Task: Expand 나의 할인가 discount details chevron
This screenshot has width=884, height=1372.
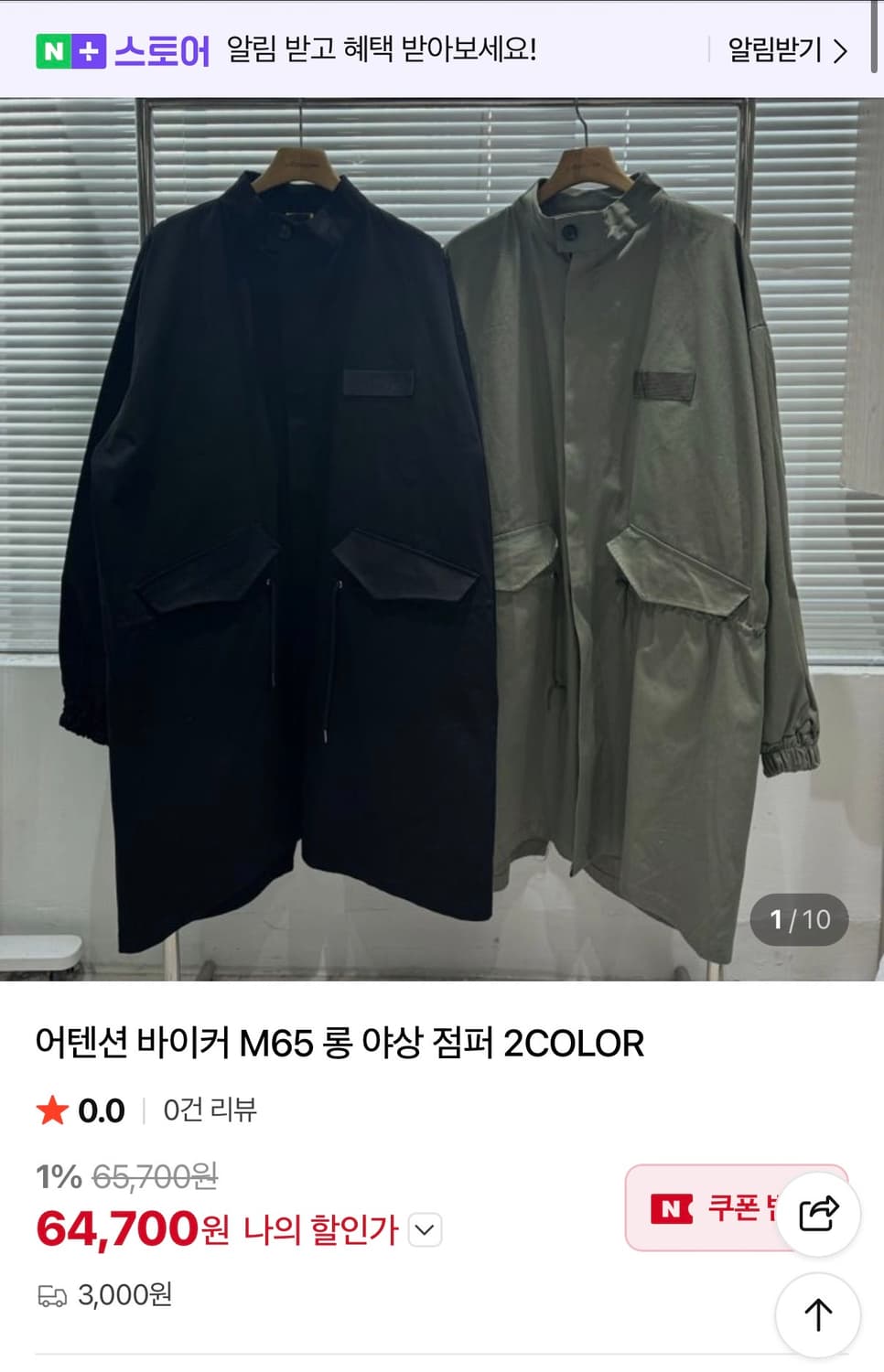Action: click(x=424, y=1230)
